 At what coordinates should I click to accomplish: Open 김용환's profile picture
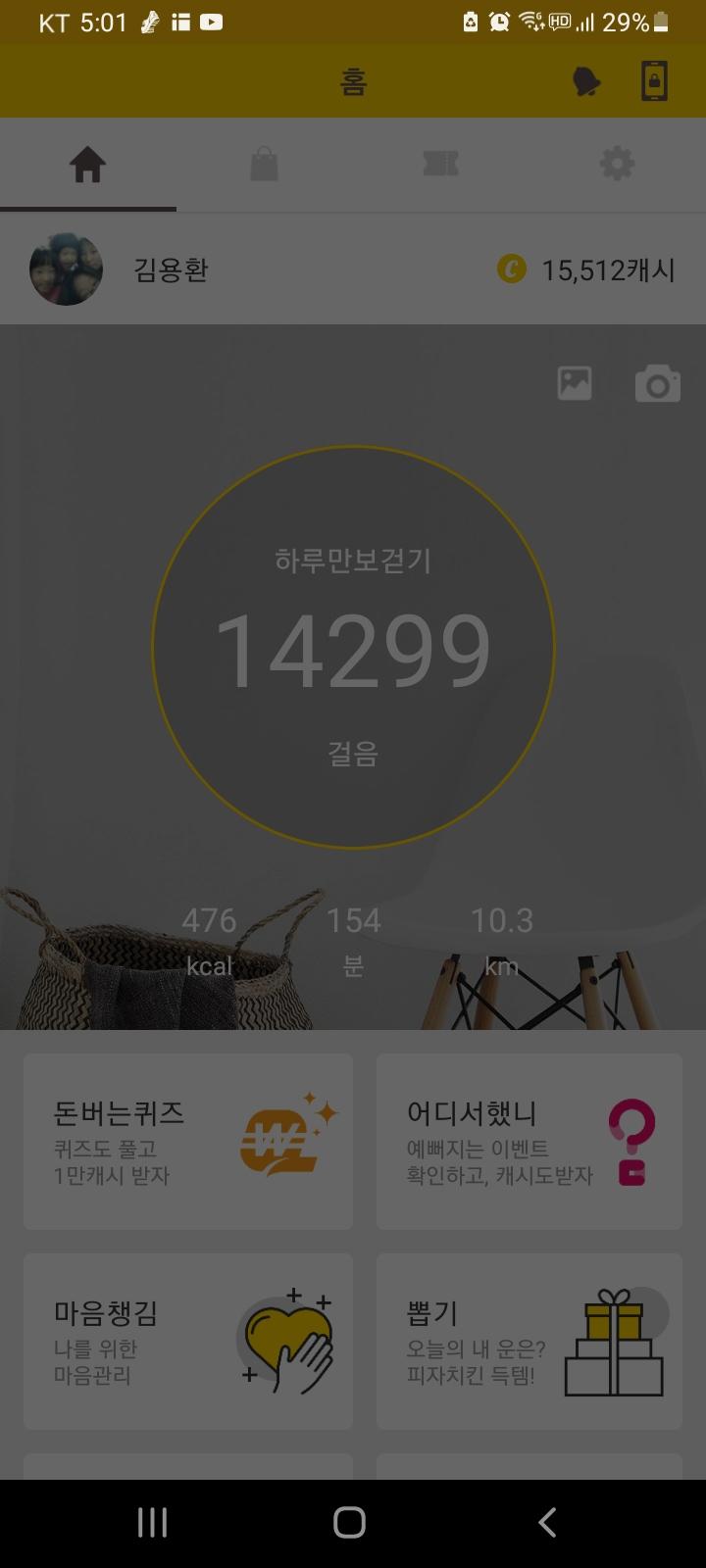[x=66, y=269]
